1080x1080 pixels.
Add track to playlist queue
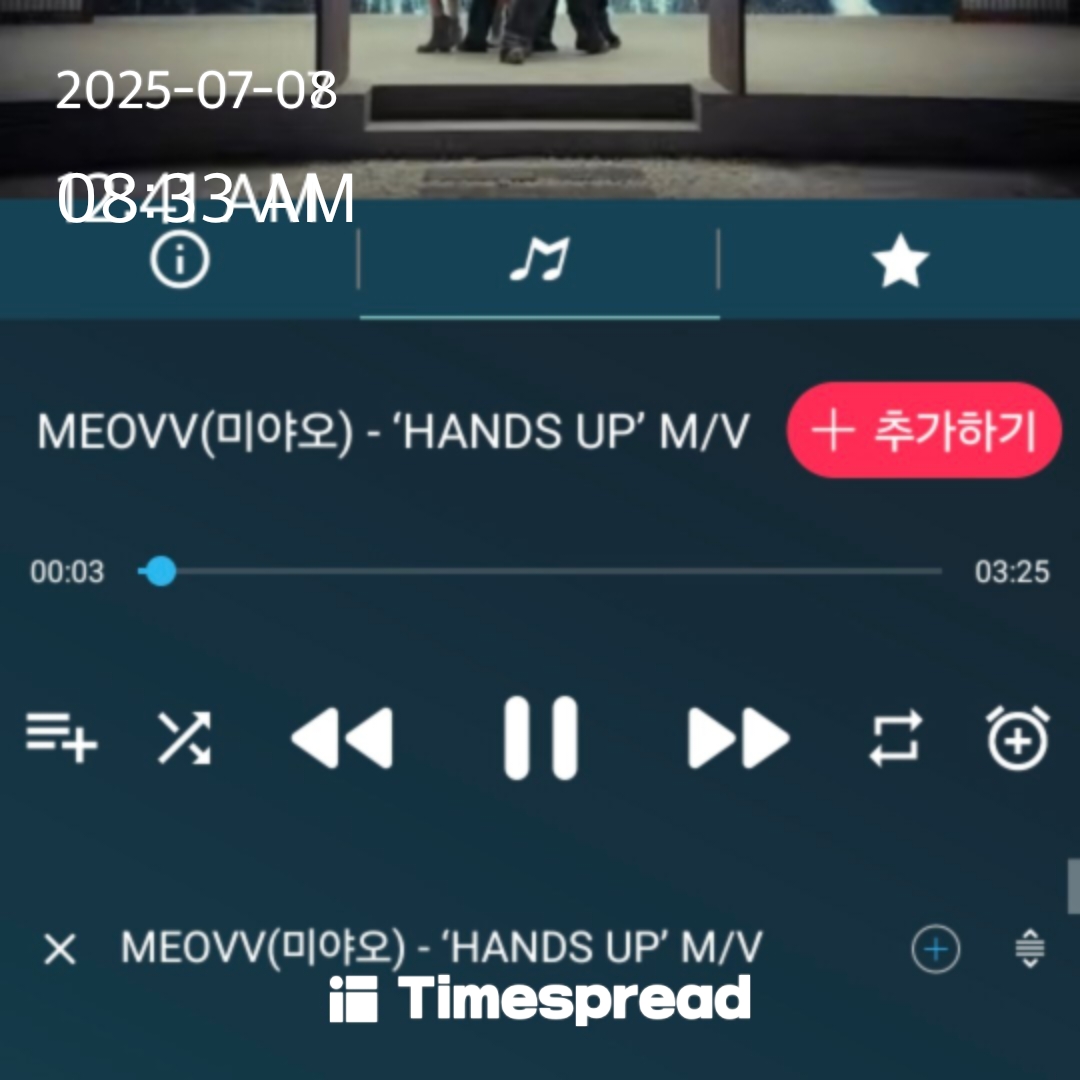click(x=61, y=739)
